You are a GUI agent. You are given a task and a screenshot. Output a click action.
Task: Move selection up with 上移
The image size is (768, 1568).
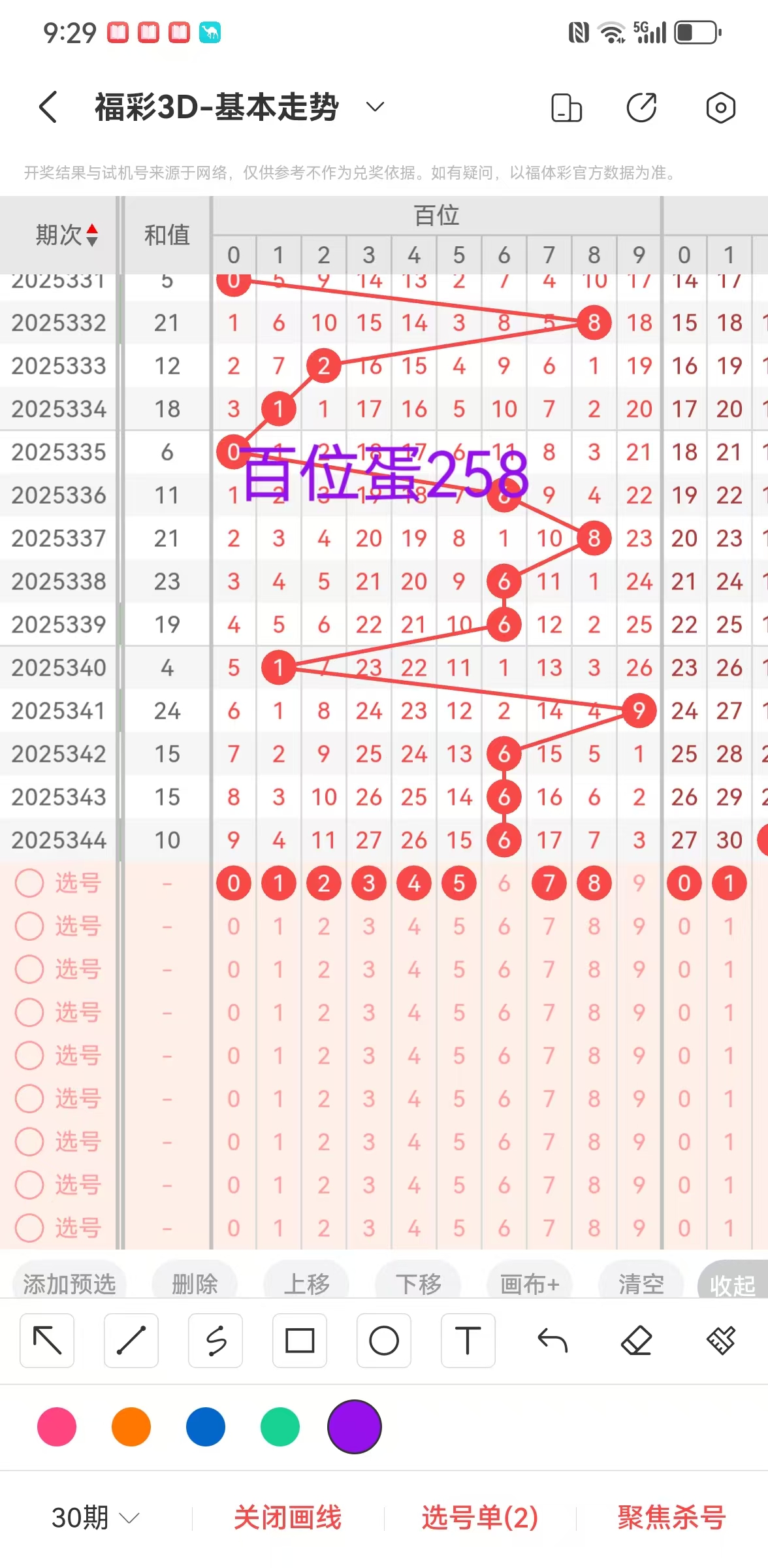click(x=306, y=1284)
